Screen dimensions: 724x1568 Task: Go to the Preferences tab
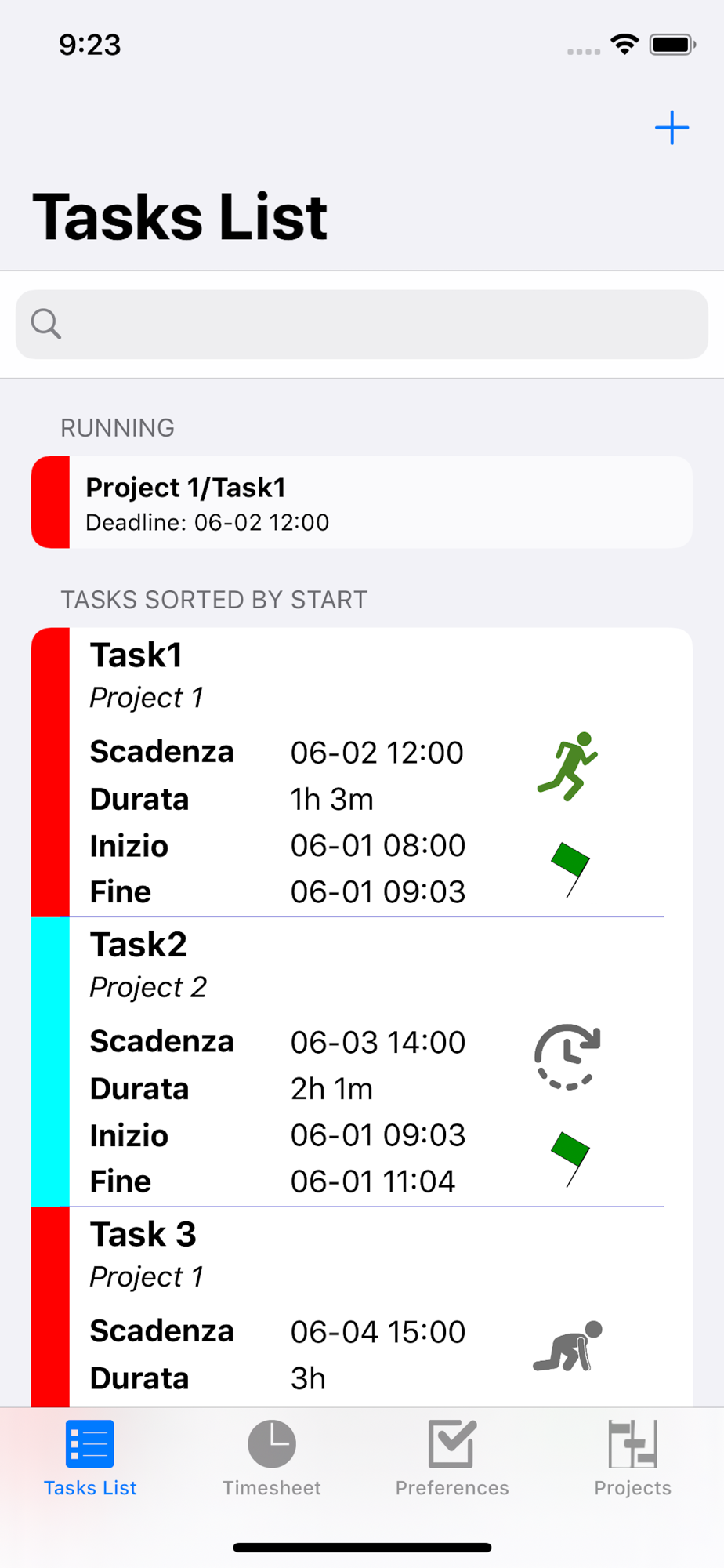(x=452, y=1458)
